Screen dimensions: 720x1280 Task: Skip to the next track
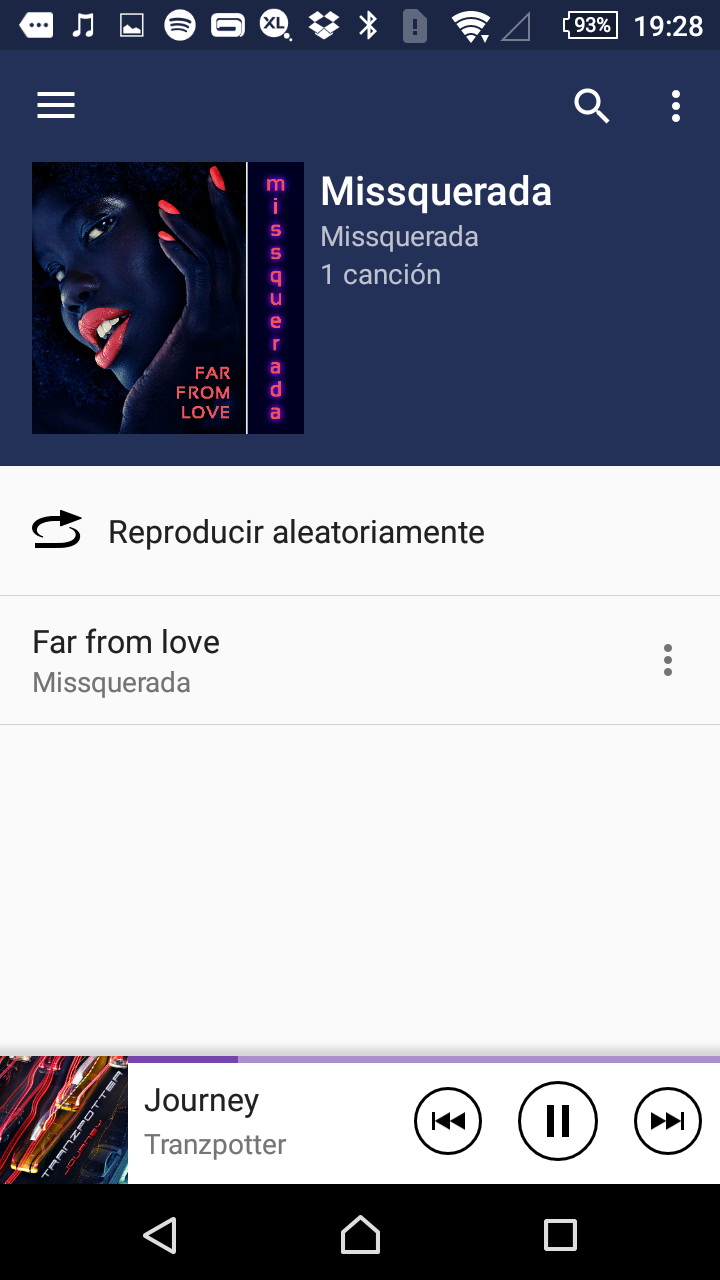[x=668, y=1121]
